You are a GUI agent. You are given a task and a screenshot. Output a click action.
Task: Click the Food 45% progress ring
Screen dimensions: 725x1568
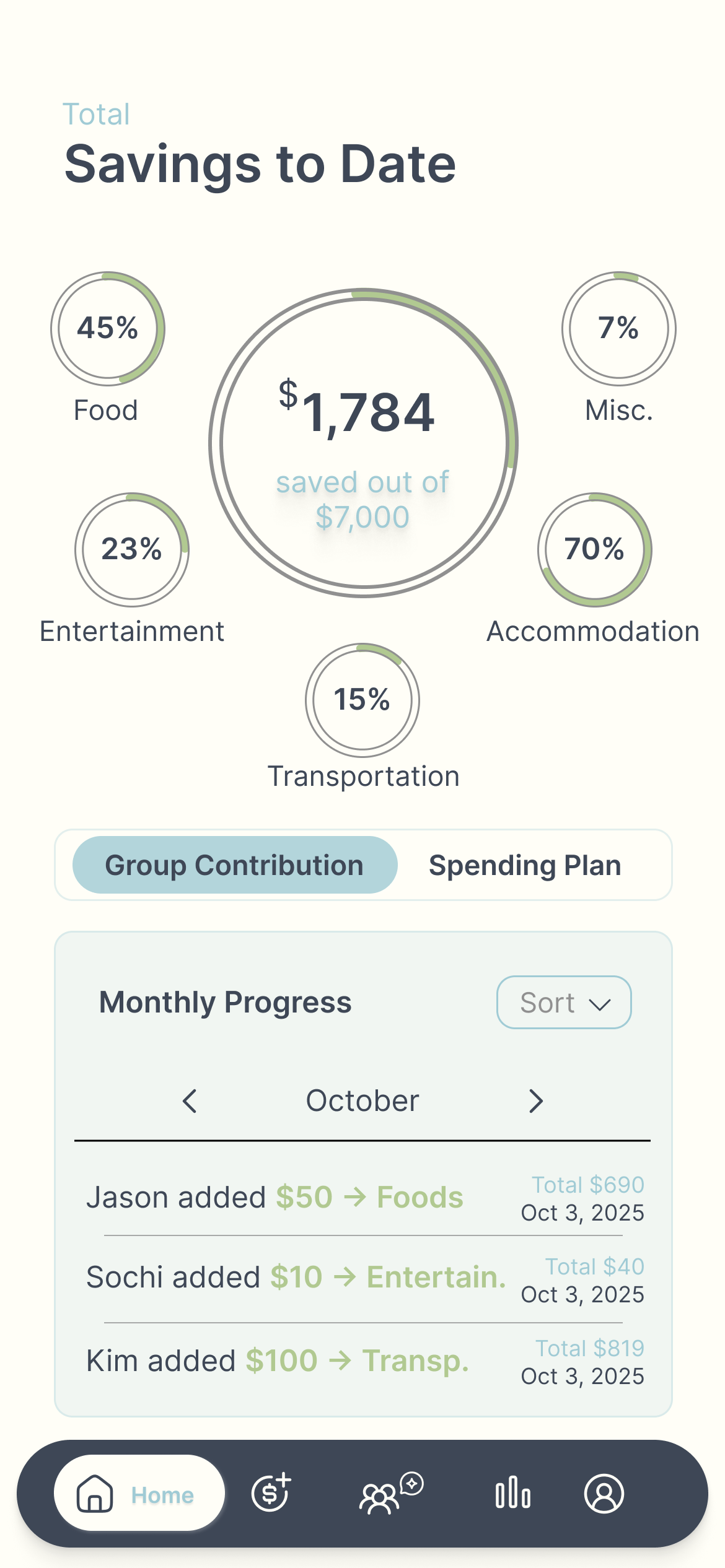pyautogui.click(x=107, y=329)
